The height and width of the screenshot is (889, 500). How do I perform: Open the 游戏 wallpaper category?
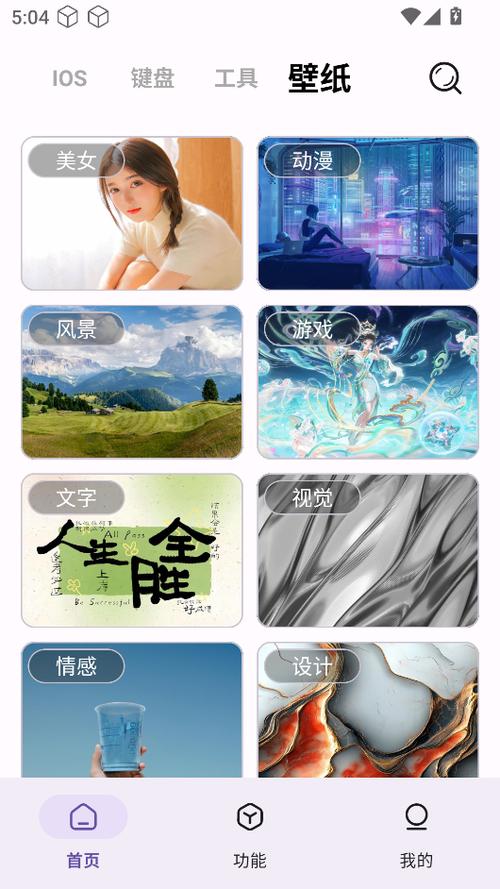pyautogui.click(x=368, y=382)
